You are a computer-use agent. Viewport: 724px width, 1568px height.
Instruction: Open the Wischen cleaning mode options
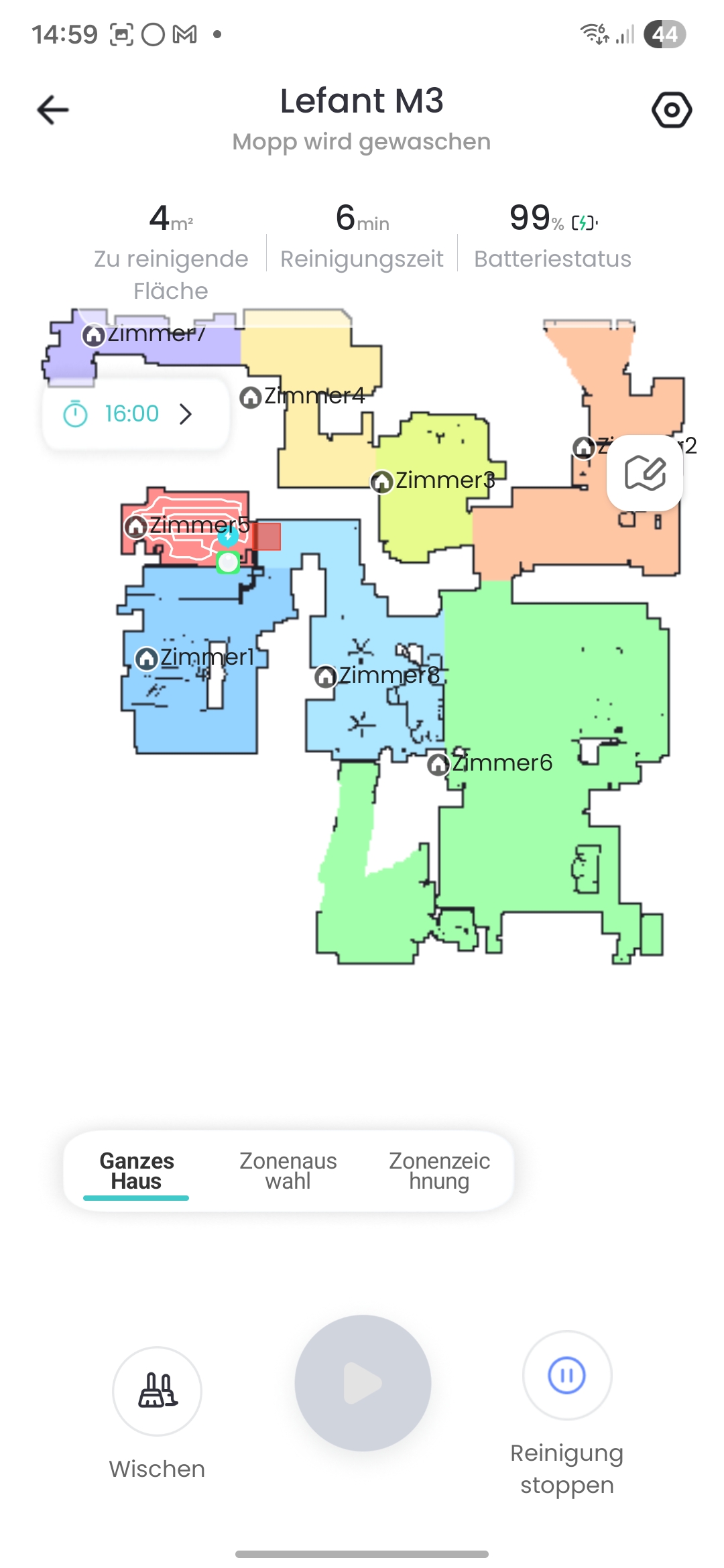[157, 1391]
